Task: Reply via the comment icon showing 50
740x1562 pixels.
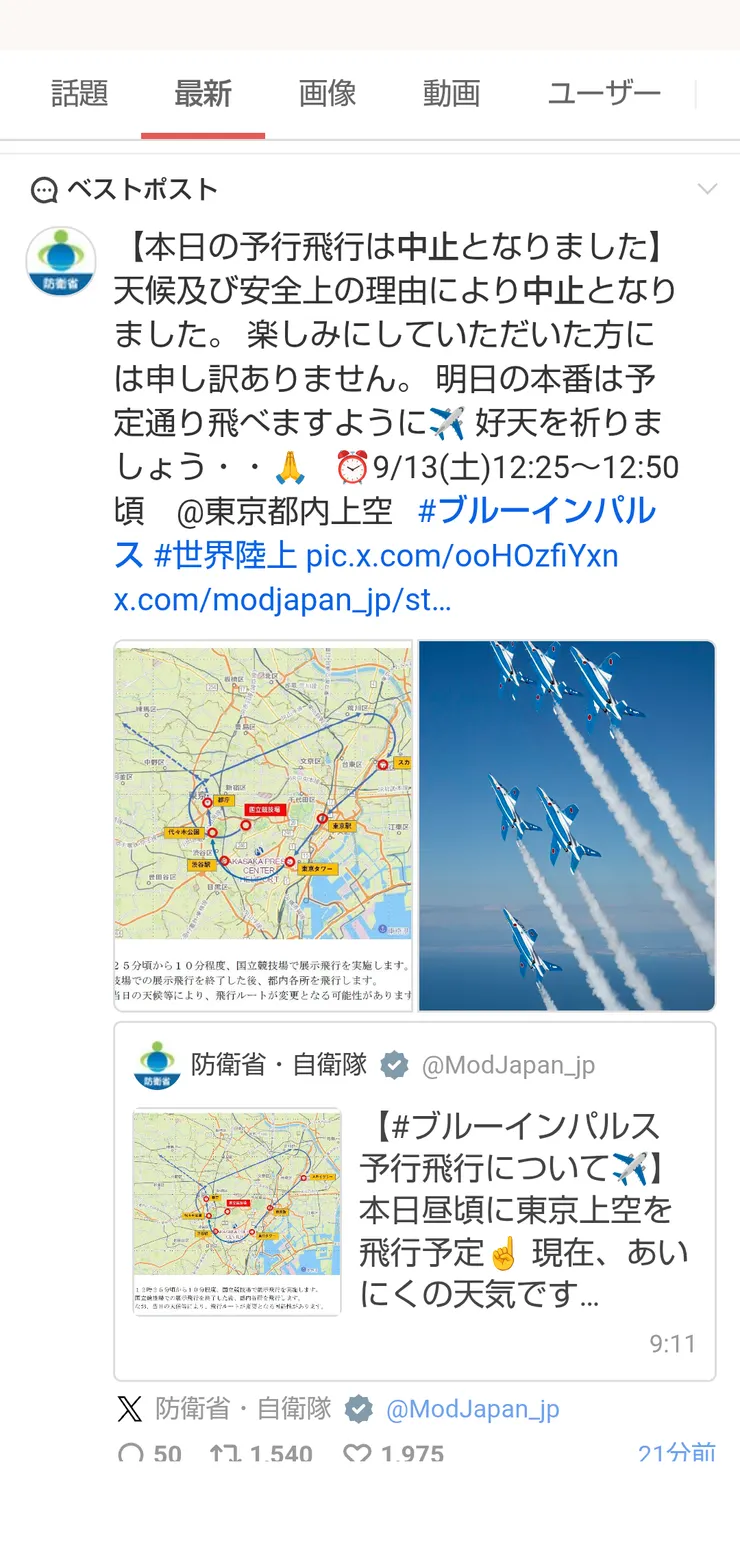Action: pos(131,1454)
